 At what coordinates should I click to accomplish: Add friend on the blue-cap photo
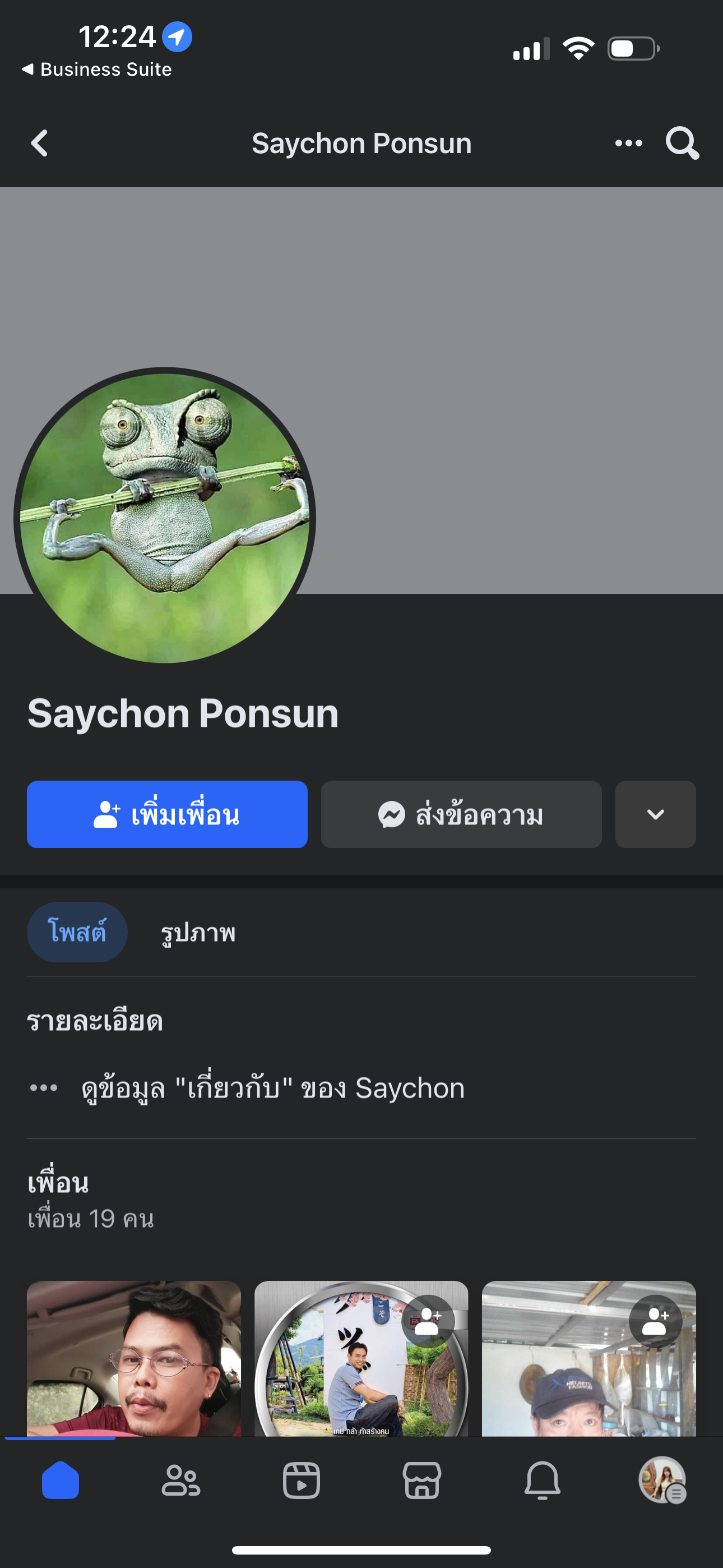[x=655, y=1321]
